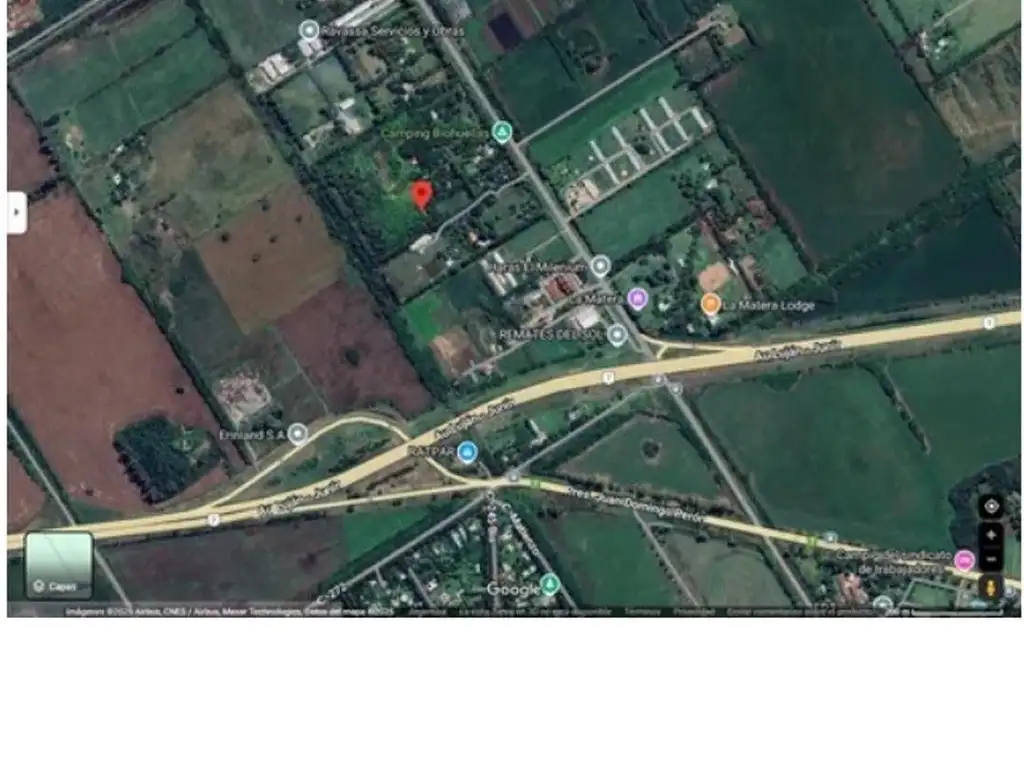Zoom in with the plus button
The height and width of the screenshot is (768, 1024).
click(991, 535)
